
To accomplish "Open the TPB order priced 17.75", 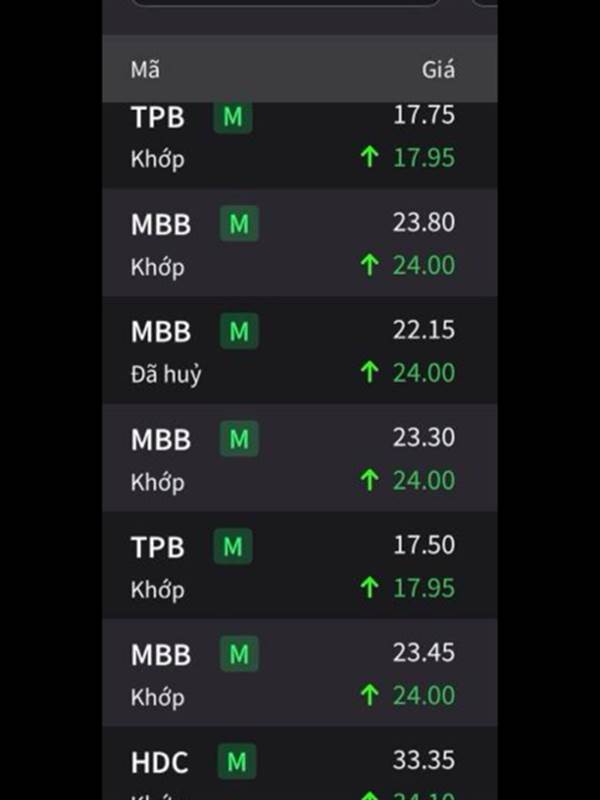I will click(x=298, y=138).
